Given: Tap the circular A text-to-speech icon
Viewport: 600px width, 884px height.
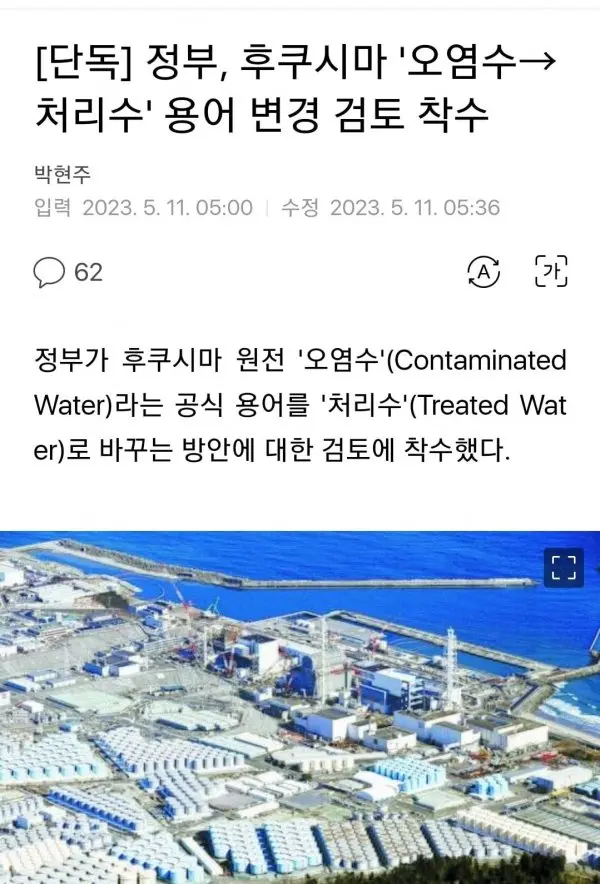Looking at the screenshot, I should point(484,270).
